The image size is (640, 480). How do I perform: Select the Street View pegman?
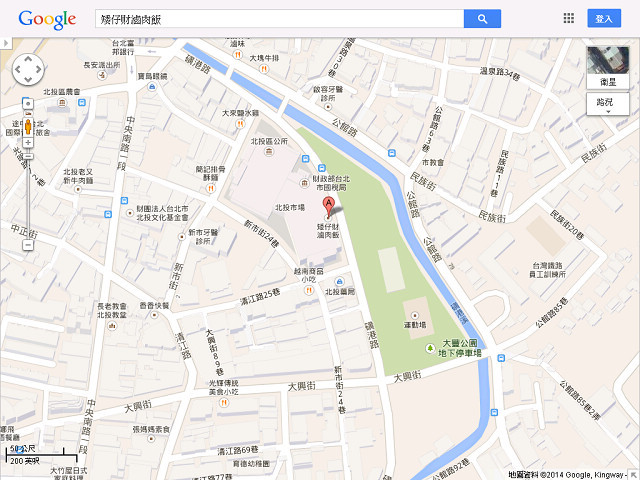pos(28,126)
